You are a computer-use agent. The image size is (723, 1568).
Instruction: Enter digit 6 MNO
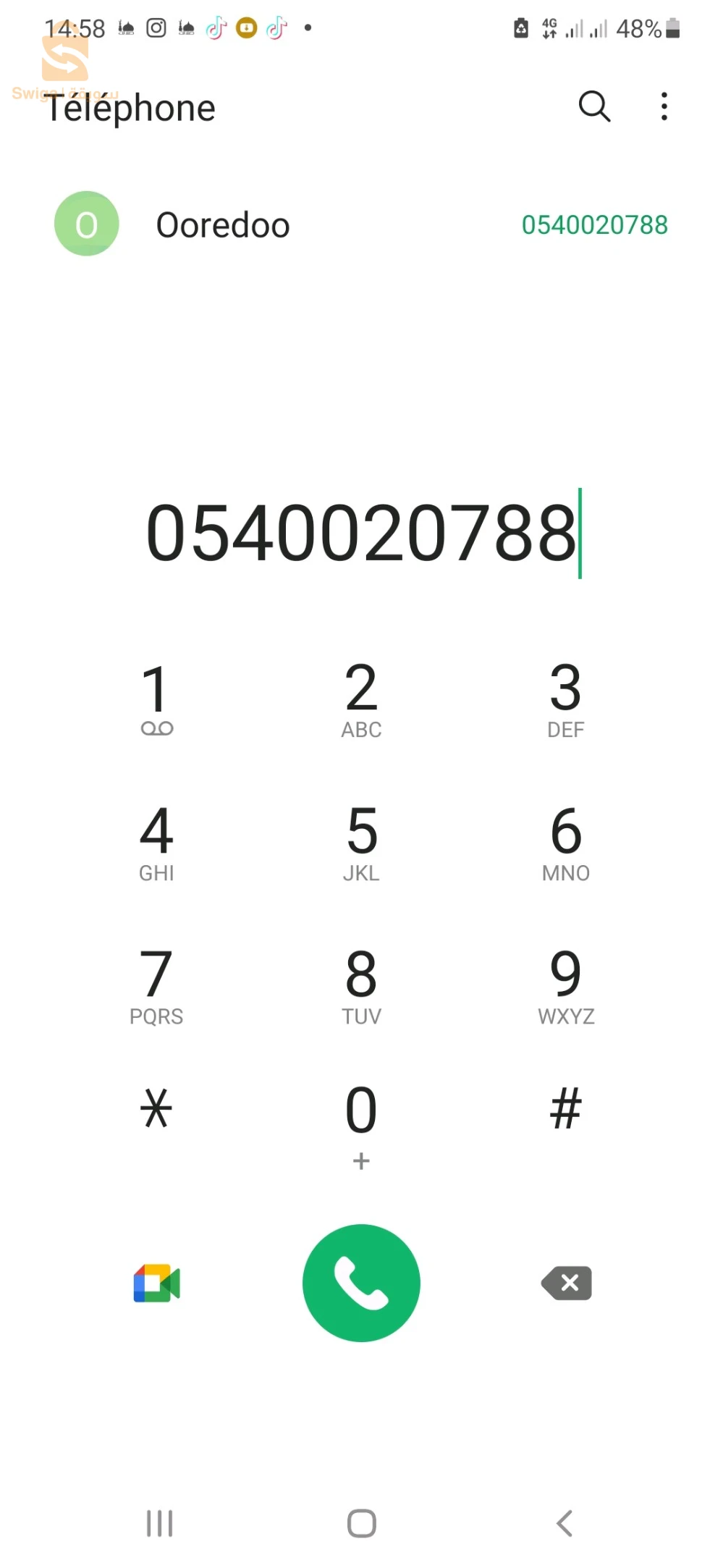(x=565, y=841)
